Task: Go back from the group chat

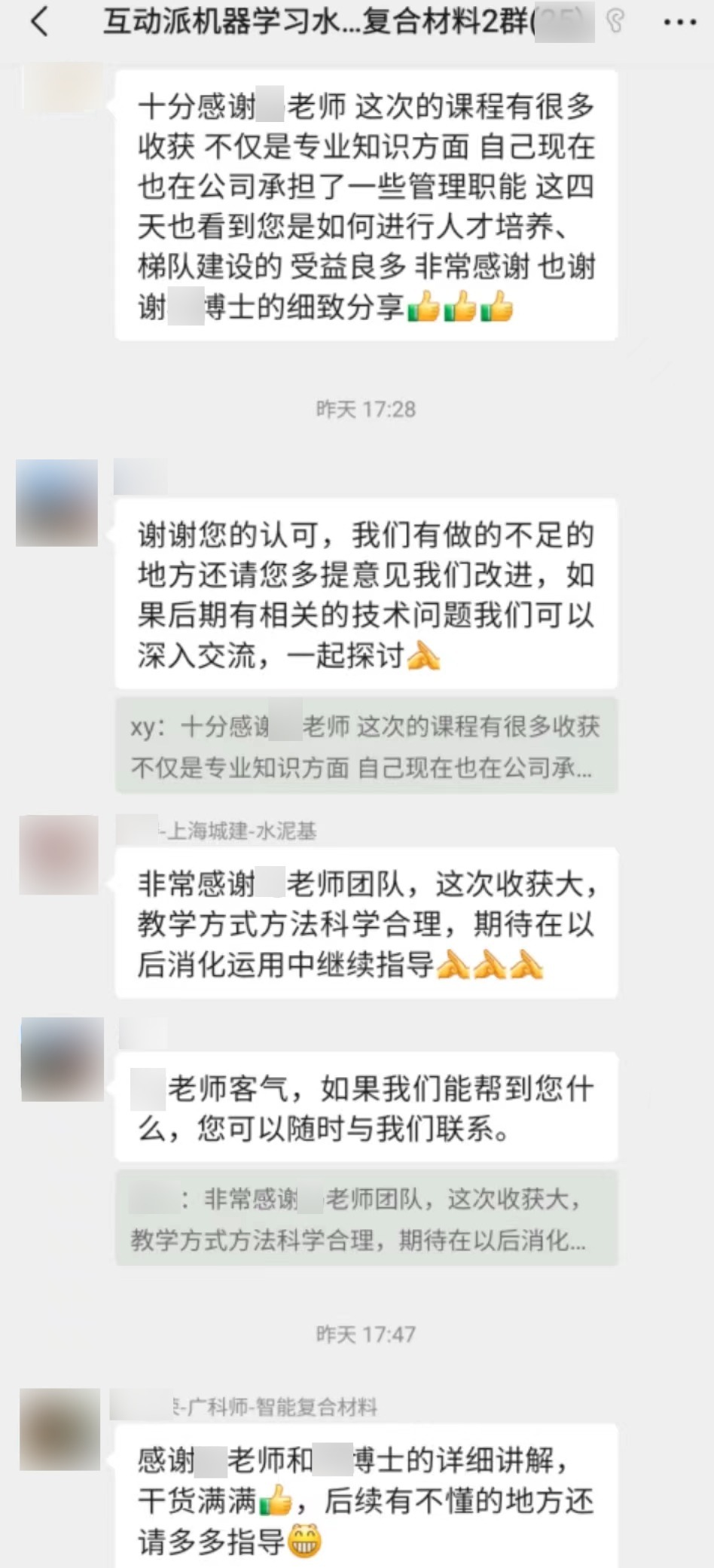Action: (x=39, y=22)
